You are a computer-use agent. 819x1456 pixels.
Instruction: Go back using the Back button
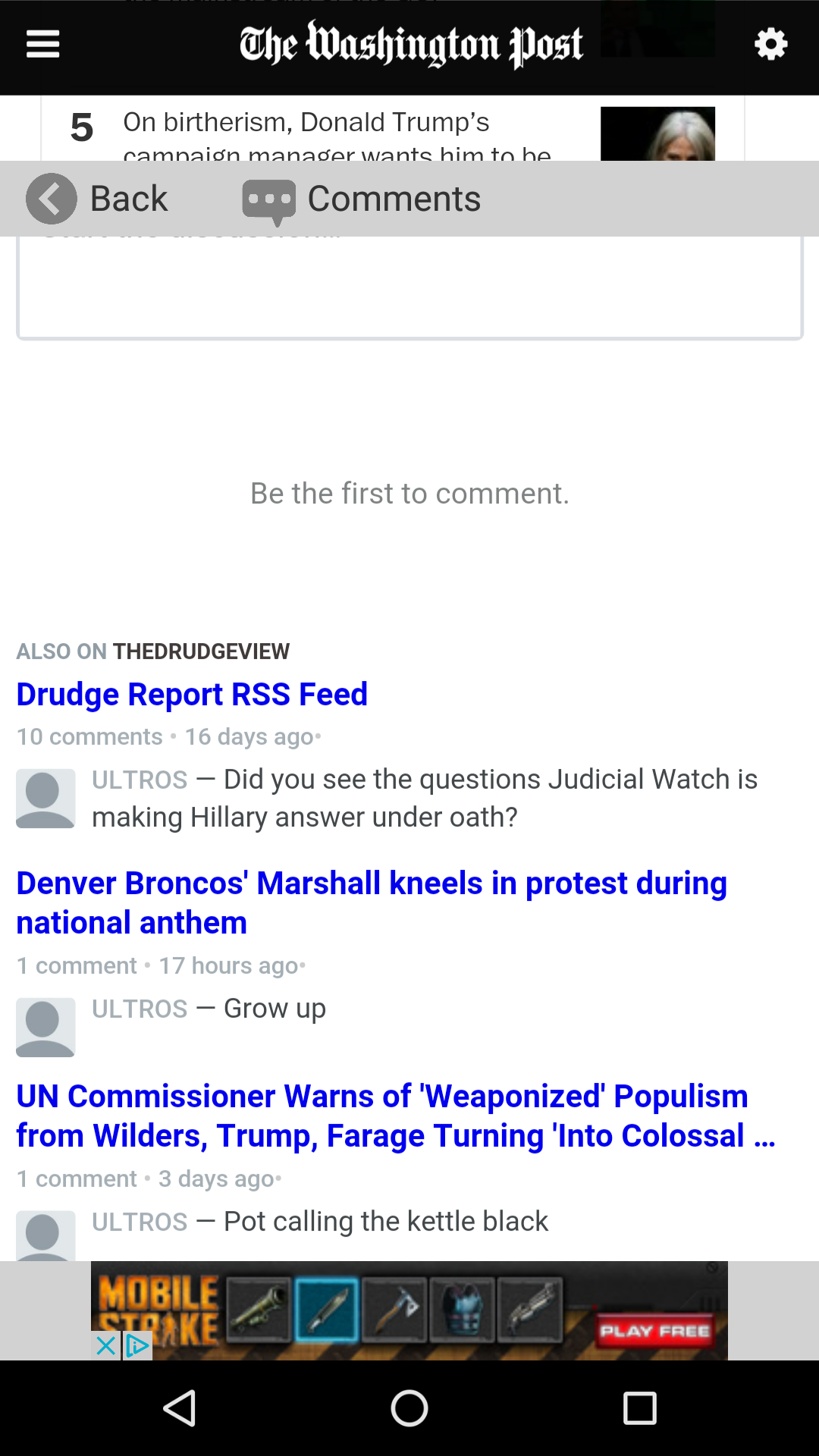97,199
